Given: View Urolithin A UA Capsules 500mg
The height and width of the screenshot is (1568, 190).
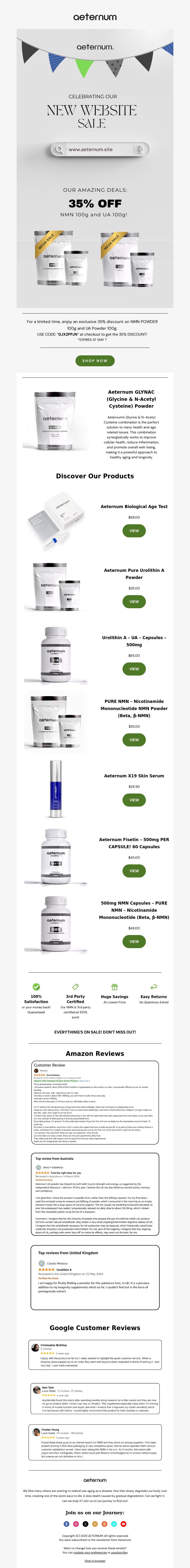Looking at the screenshot, I should point(133,669).
